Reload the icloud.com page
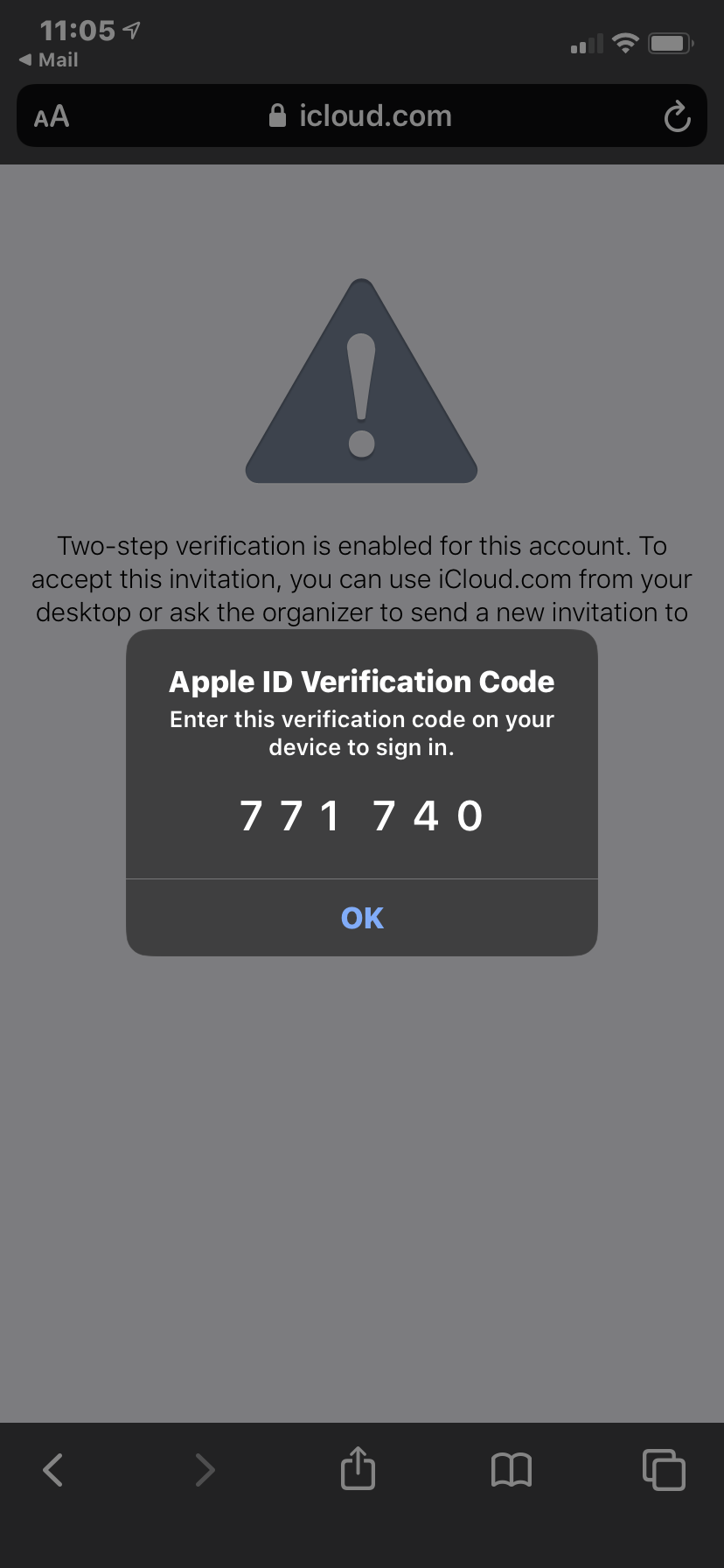The image size is (724, 1568). pyautogui.click(x=676, y=116)
